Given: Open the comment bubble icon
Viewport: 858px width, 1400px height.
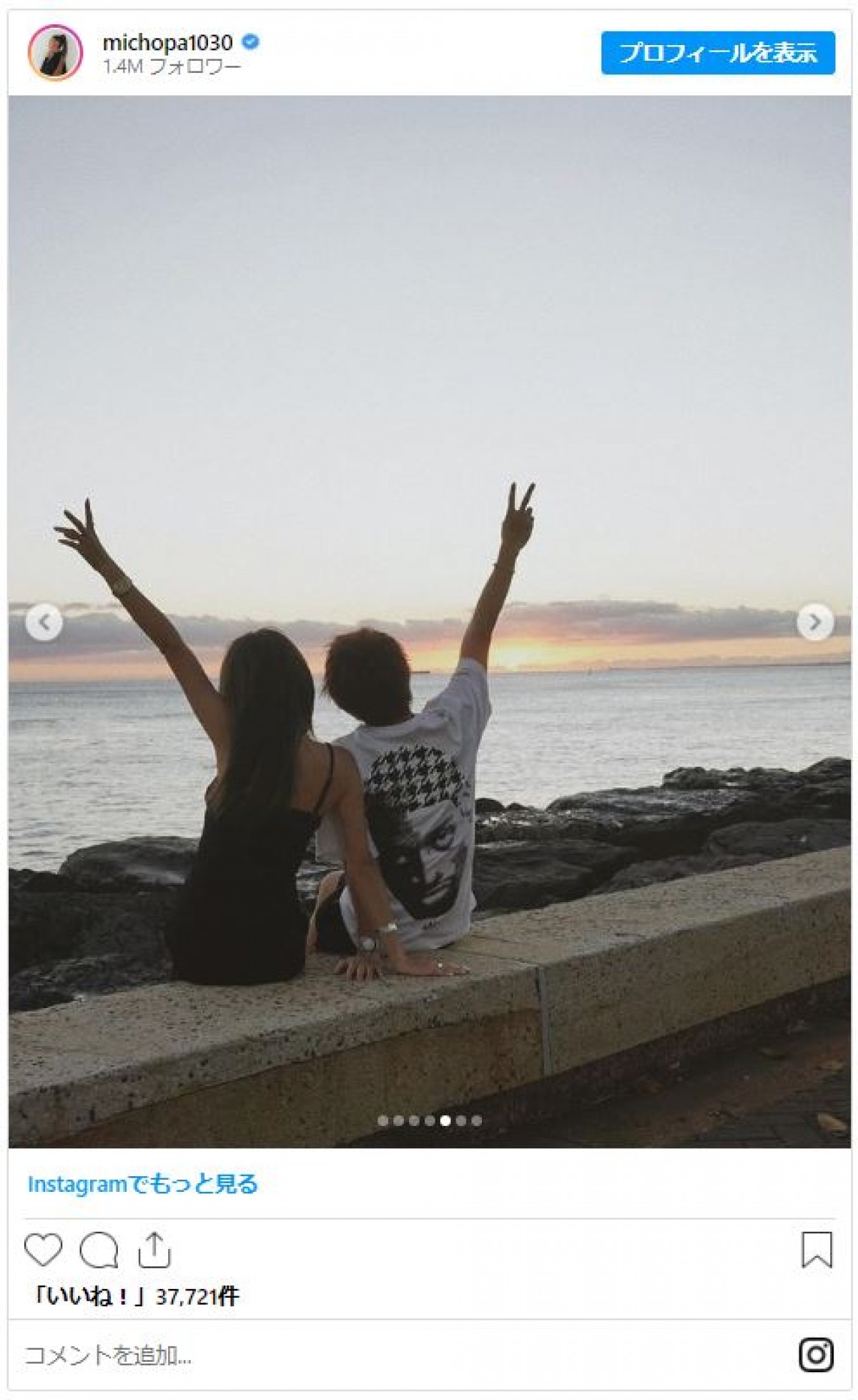Looking at the screenshot, I should tap(99, 1250).
